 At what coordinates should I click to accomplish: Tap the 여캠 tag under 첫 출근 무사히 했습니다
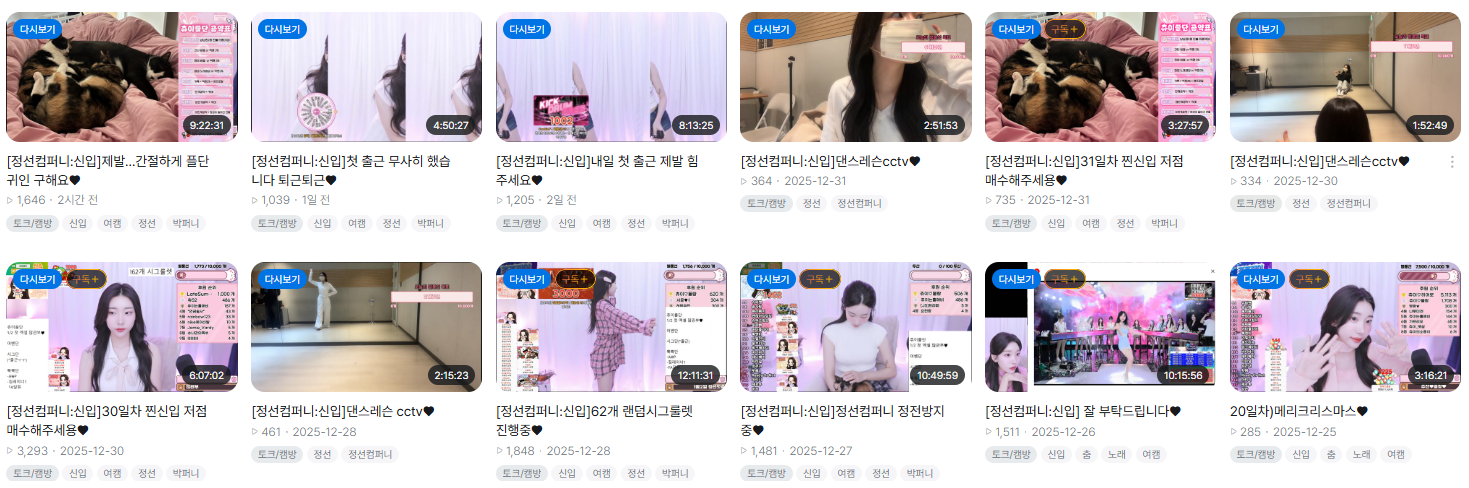356,223
